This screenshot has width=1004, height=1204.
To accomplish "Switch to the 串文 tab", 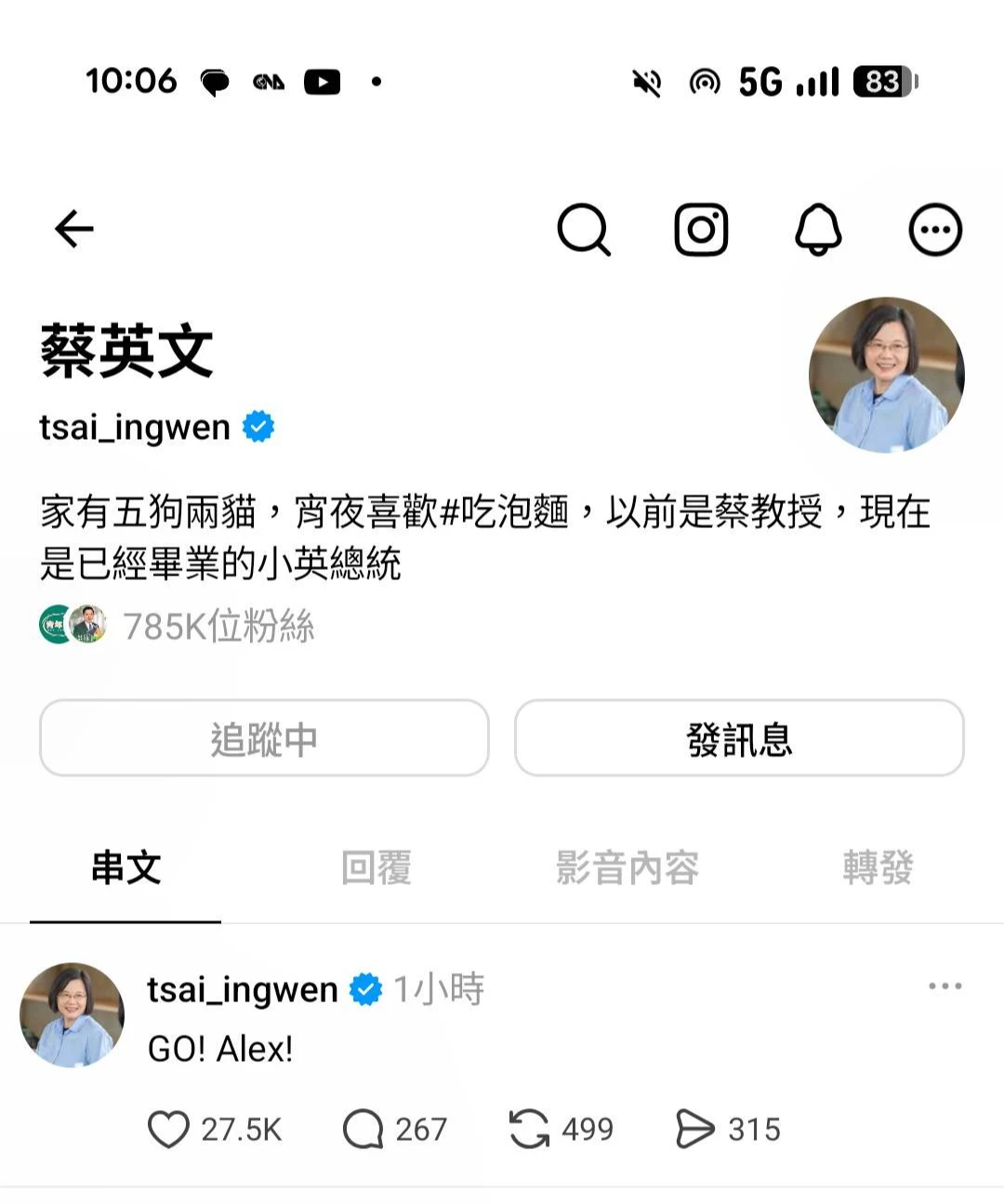I will (125, 868).
